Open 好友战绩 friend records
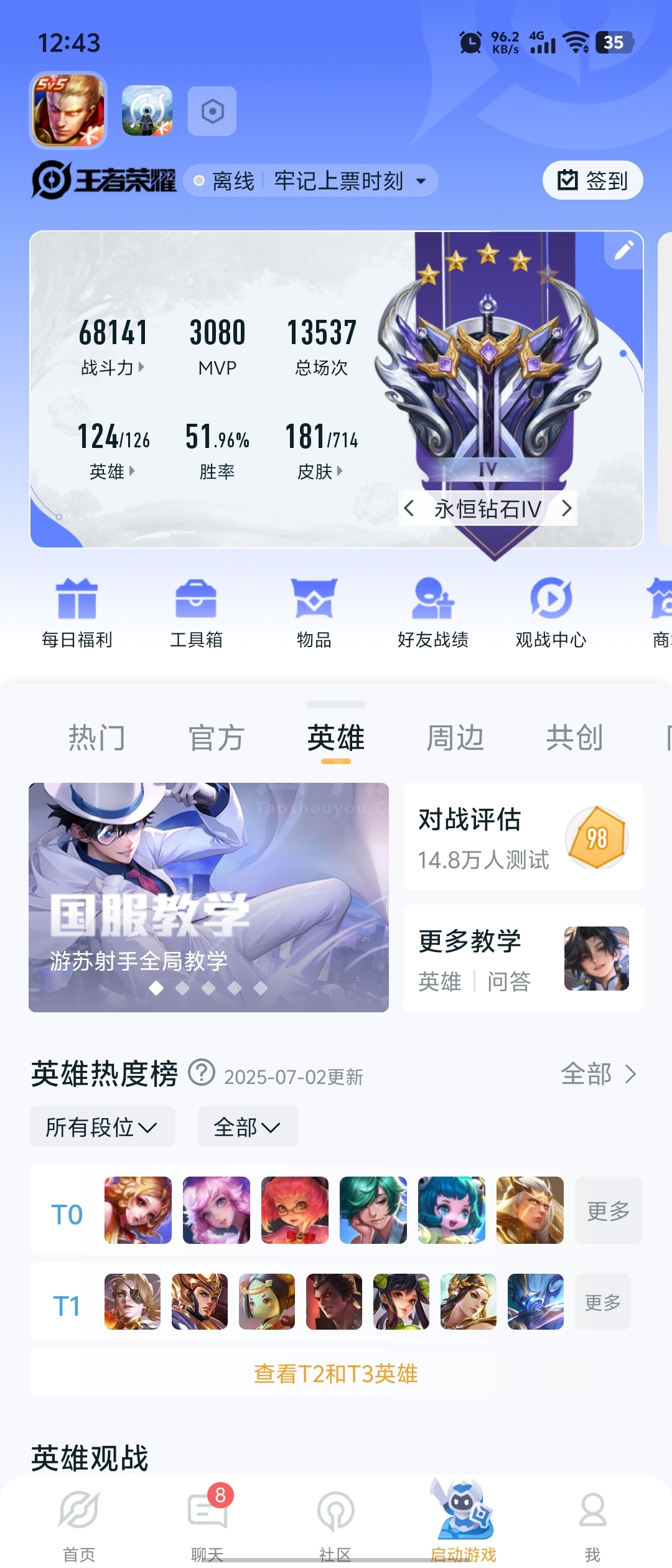 point(433,612)
